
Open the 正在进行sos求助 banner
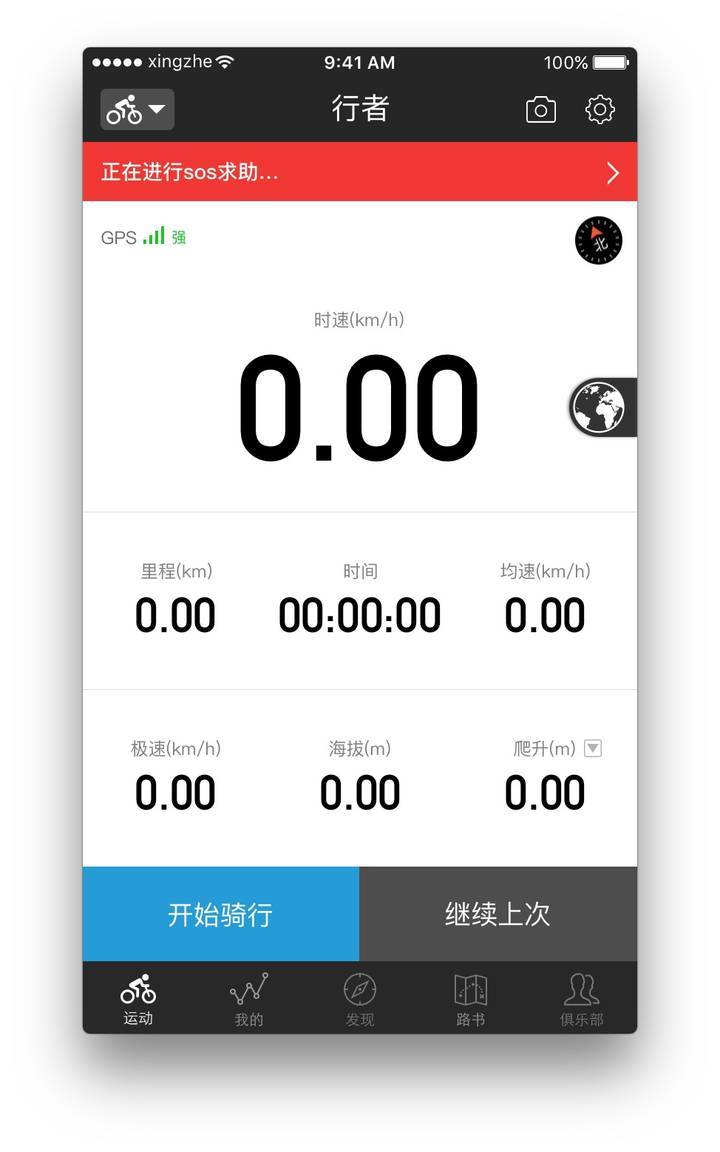360,172
